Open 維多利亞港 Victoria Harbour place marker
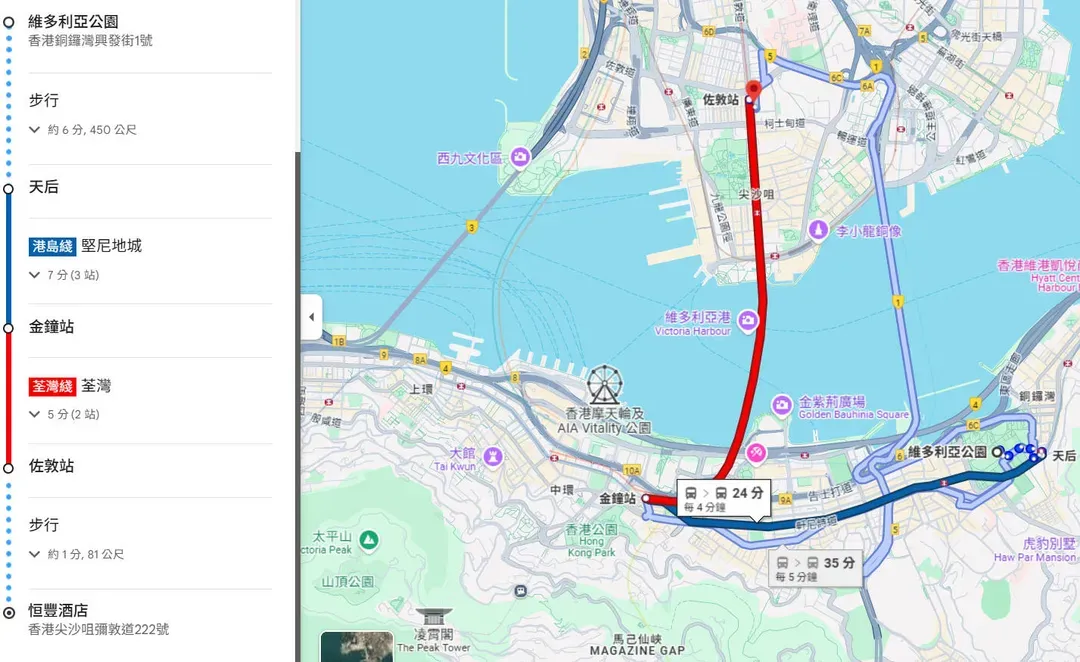The image size is (1080, 662). (748, 319)
